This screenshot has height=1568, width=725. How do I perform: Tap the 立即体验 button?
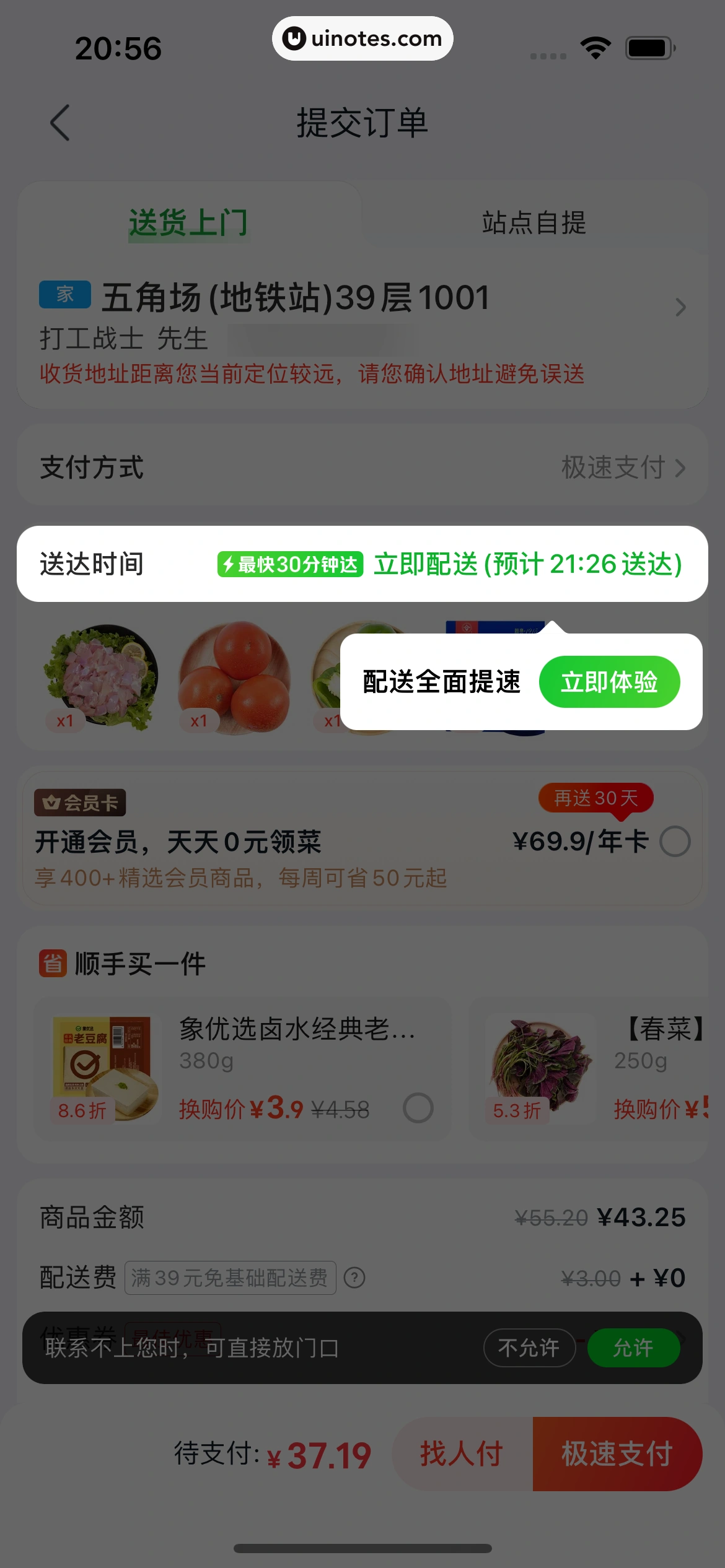[609, 682]
